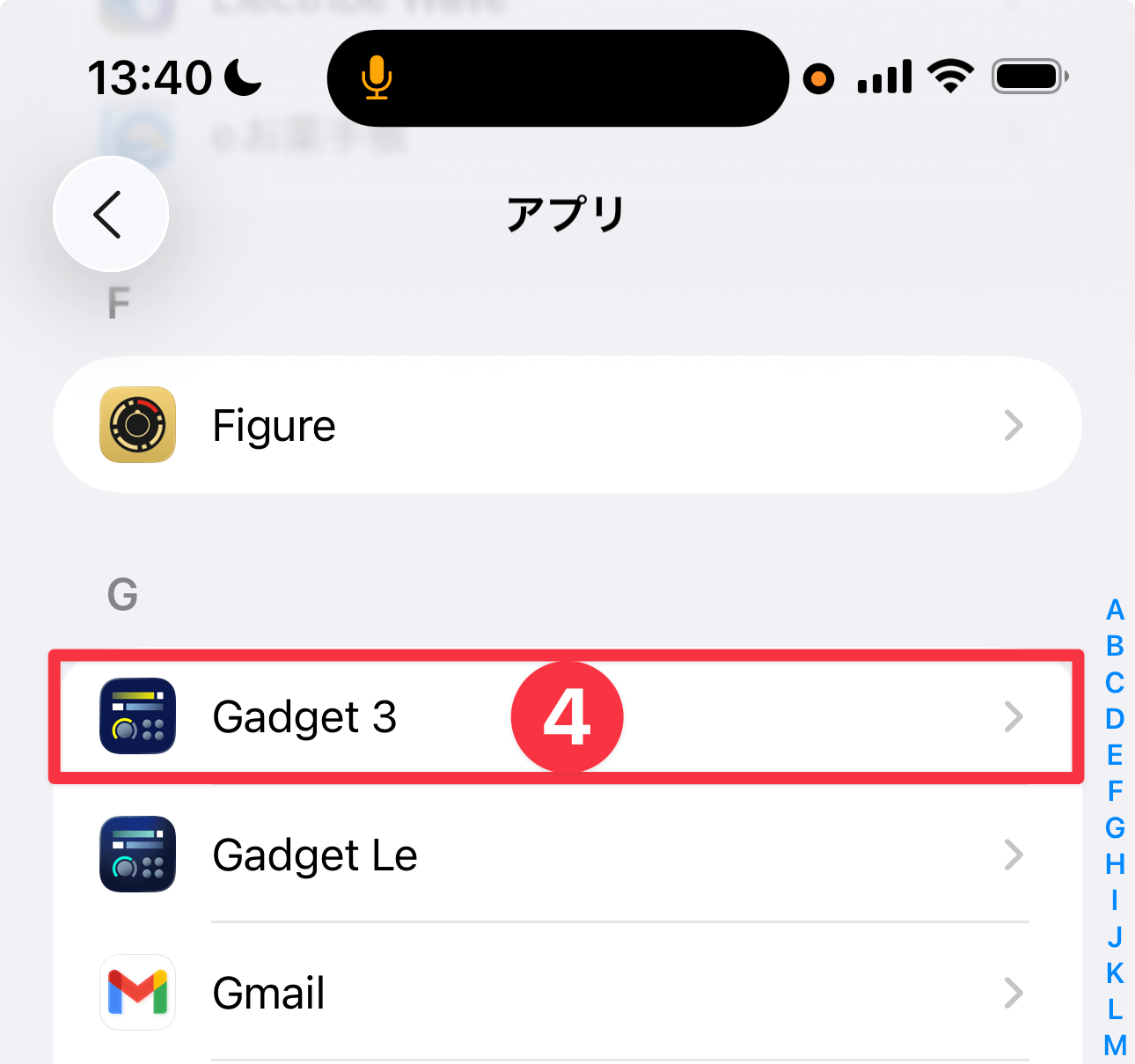The width and height of the screenshot is (1135, 1064).
Task: Jump to letter D in index
Action: pyautogui.click(x=1115, y=719)
